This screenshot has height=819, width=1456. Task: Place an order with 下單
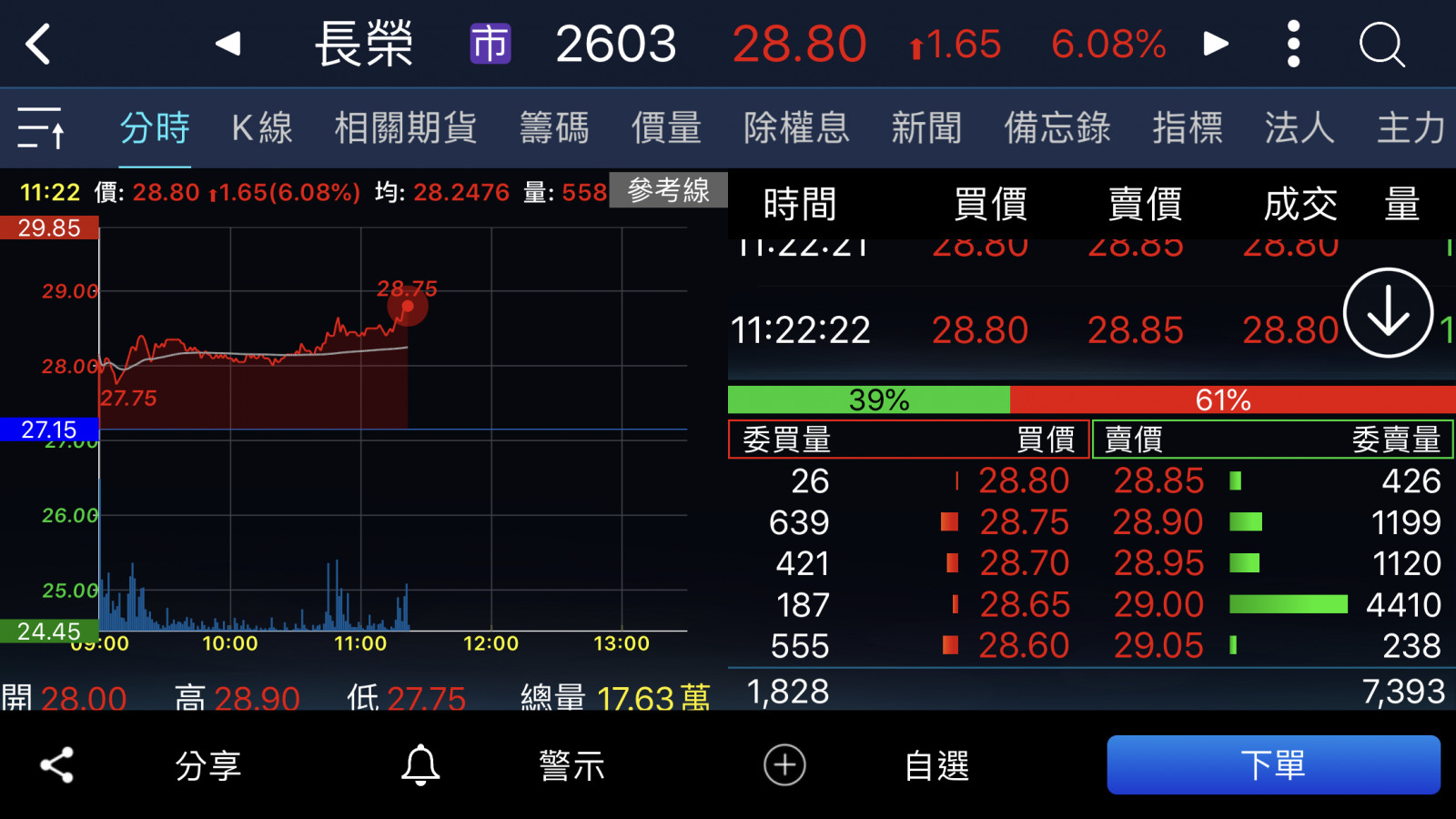tap(1273, 765)
